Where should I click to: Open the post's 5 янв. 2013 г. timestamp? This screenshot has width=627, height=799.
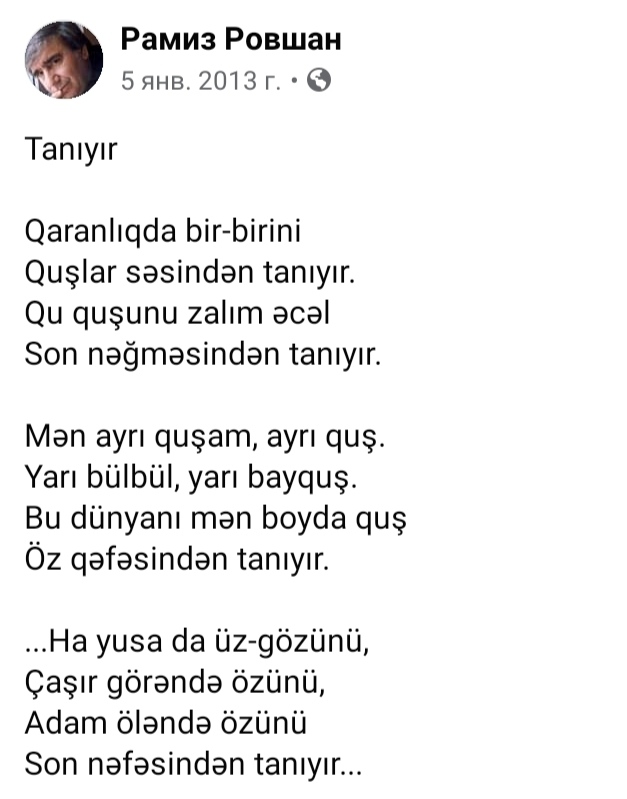(201, 81)
